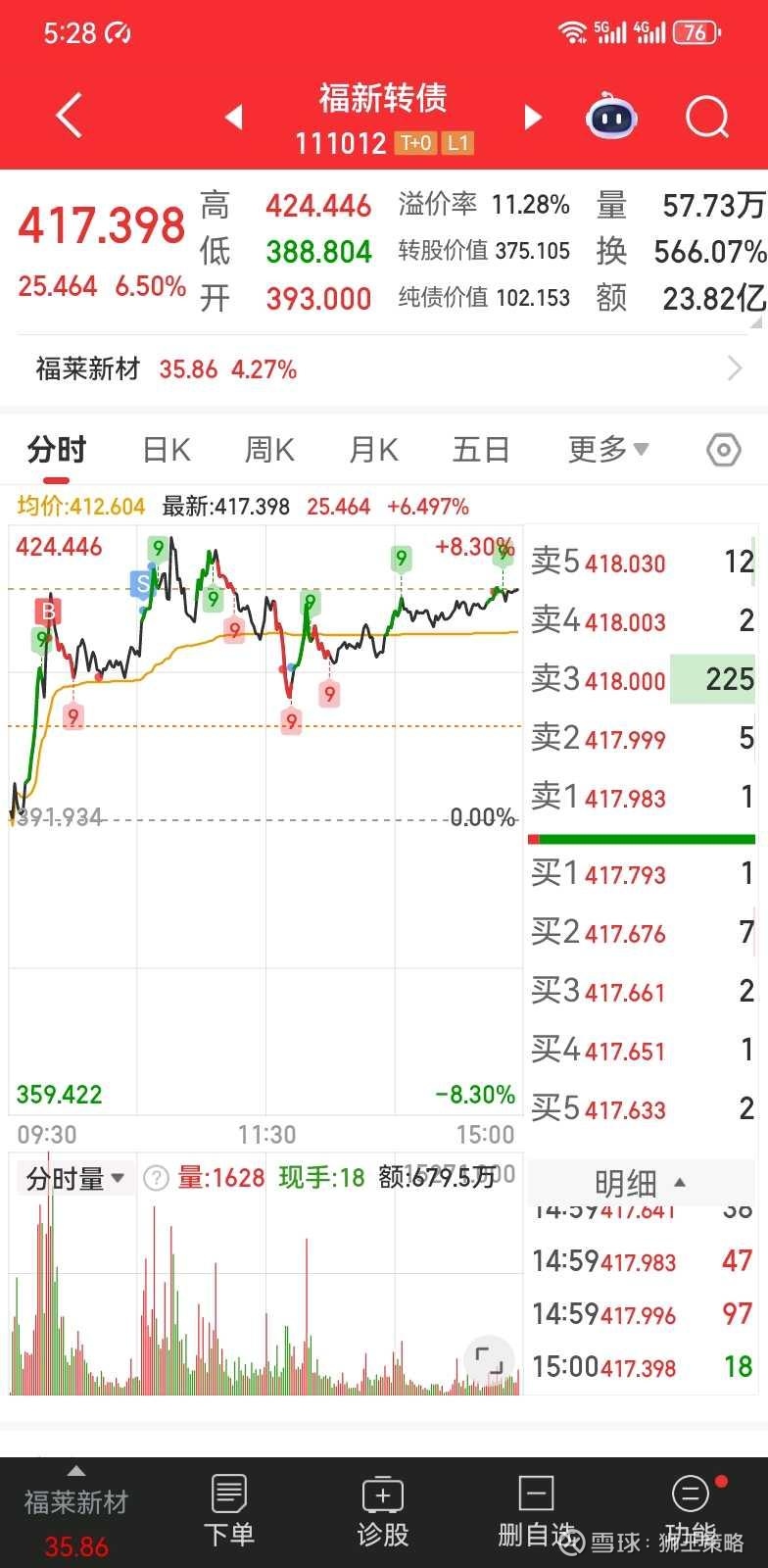Open the search magnifier
Image resolution: width=768 pixels, height=1568 pixels.
pyautogui.click(x=707, y=118)
